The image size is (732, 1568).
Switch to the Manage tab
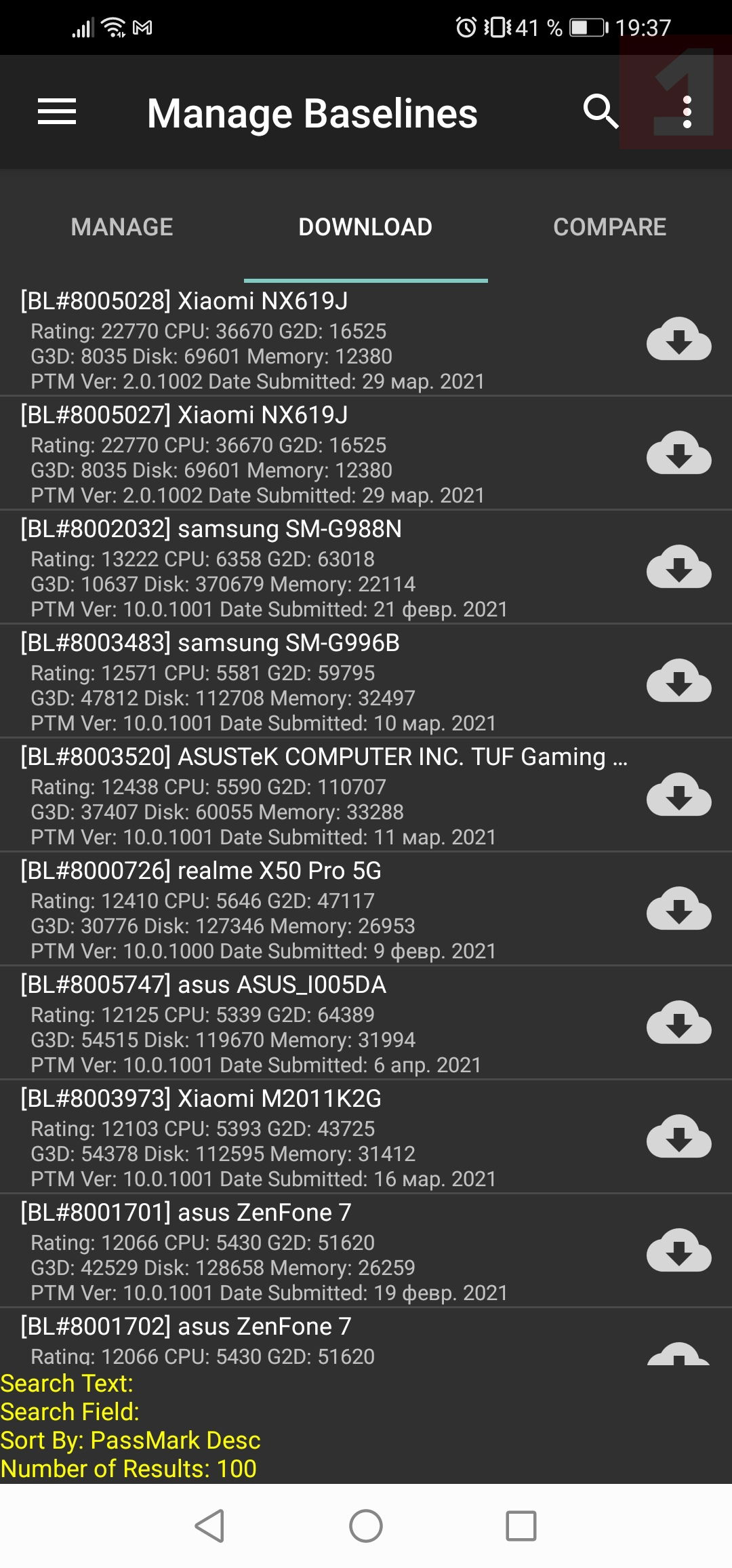[122, 227]
